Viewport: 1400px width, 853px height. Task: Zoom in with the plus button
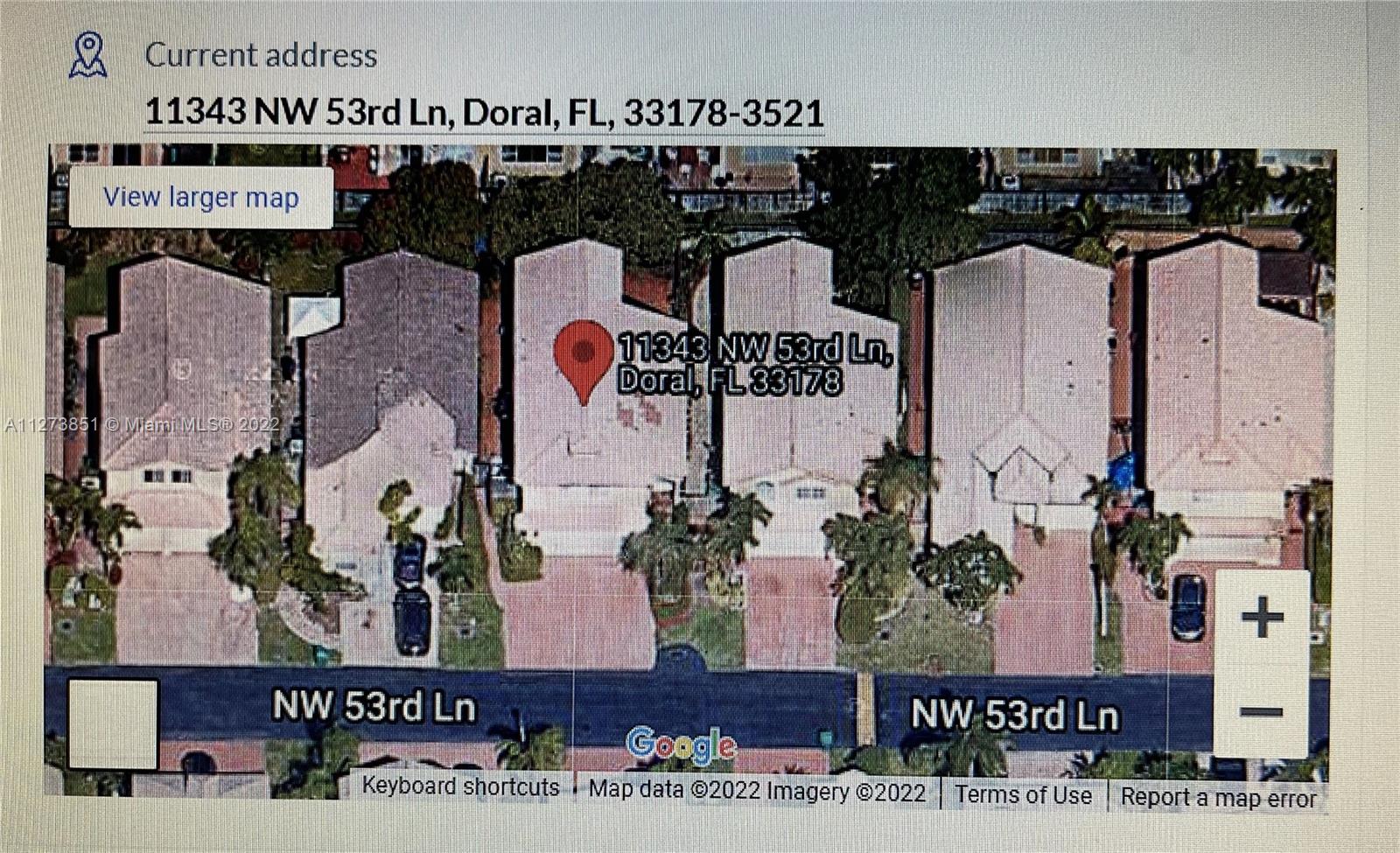pos(1262,618)
